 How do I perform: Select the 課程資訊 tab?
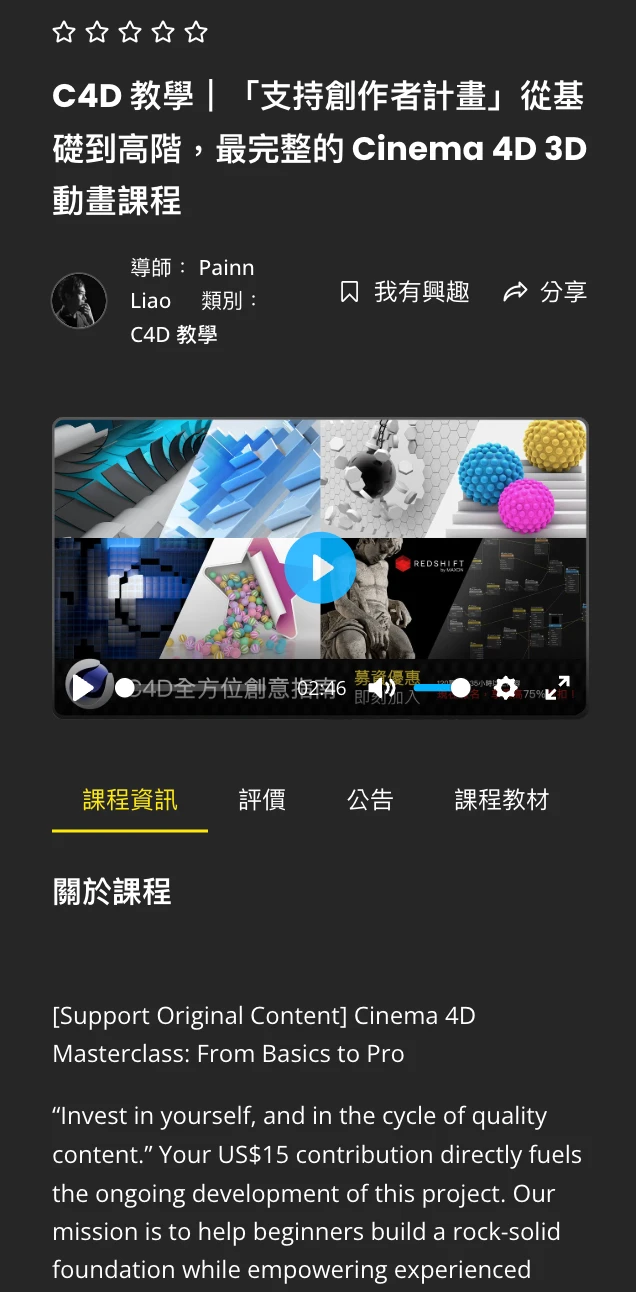coord(130,800)
